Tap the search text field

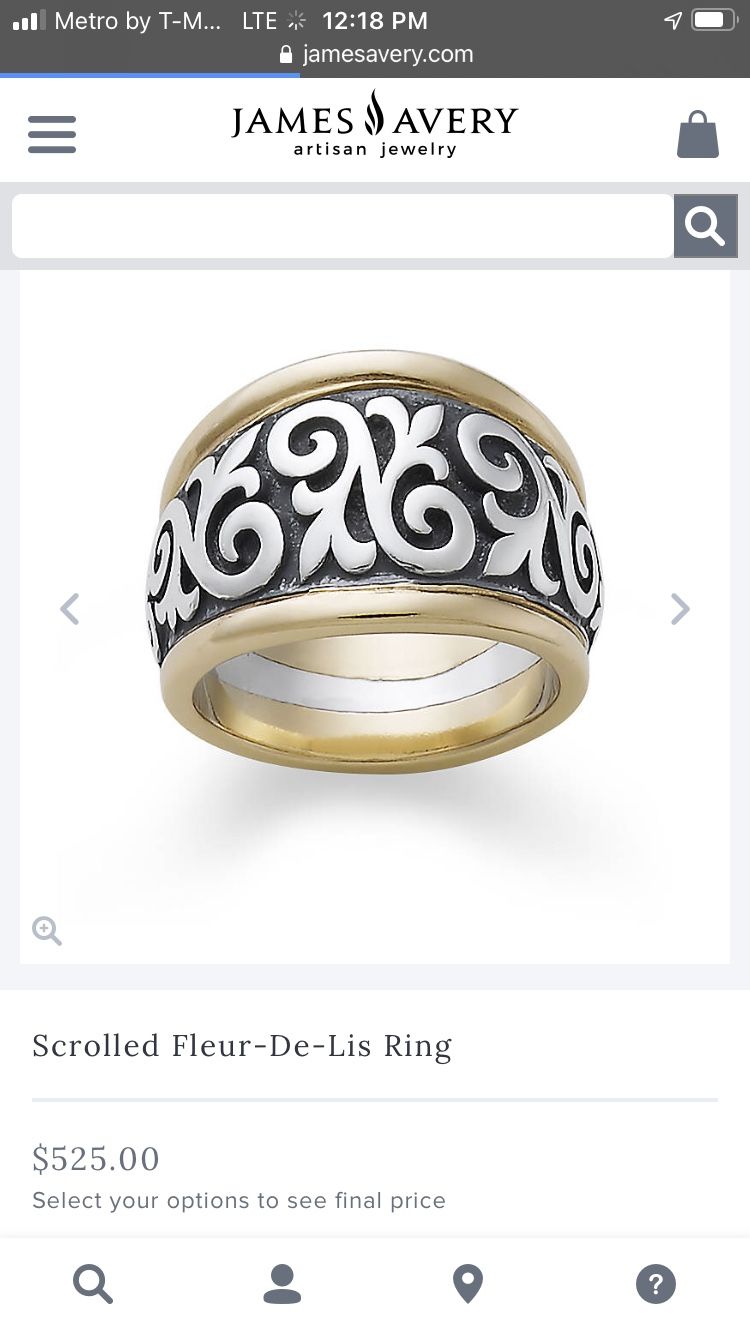(342, 226)
